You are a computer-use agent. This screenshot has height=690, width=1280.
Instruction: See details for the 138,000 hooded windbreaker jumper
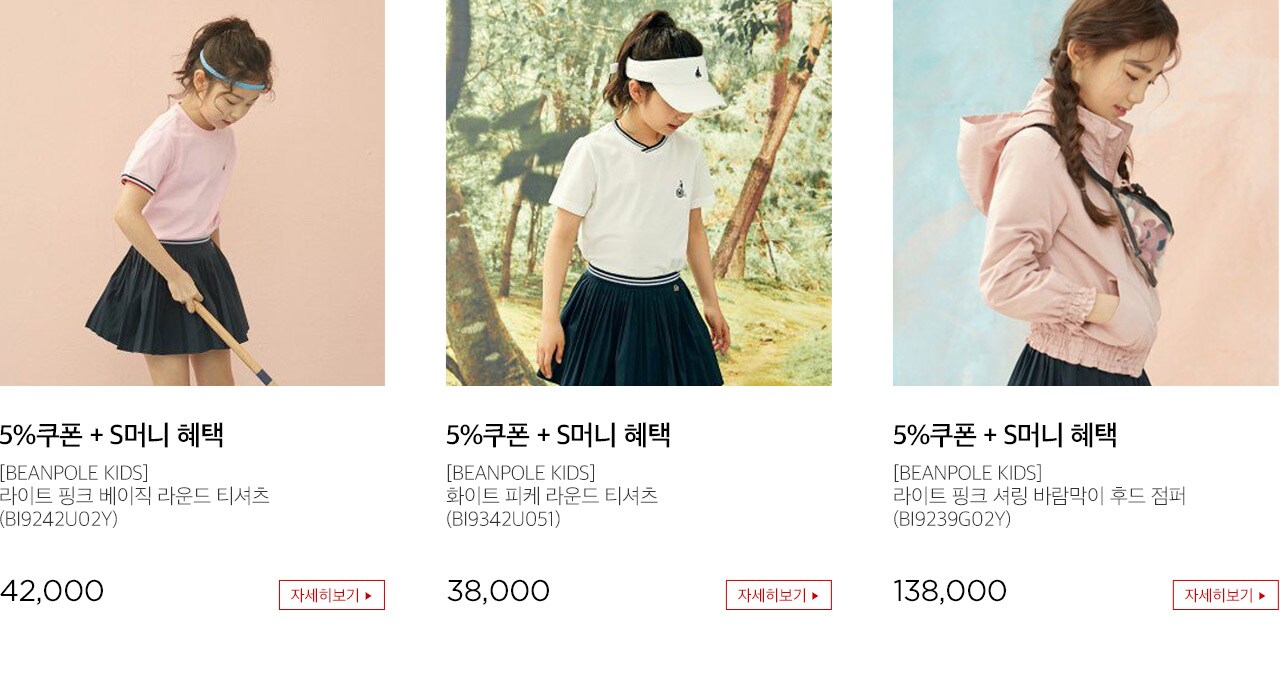coord(1225,595)
